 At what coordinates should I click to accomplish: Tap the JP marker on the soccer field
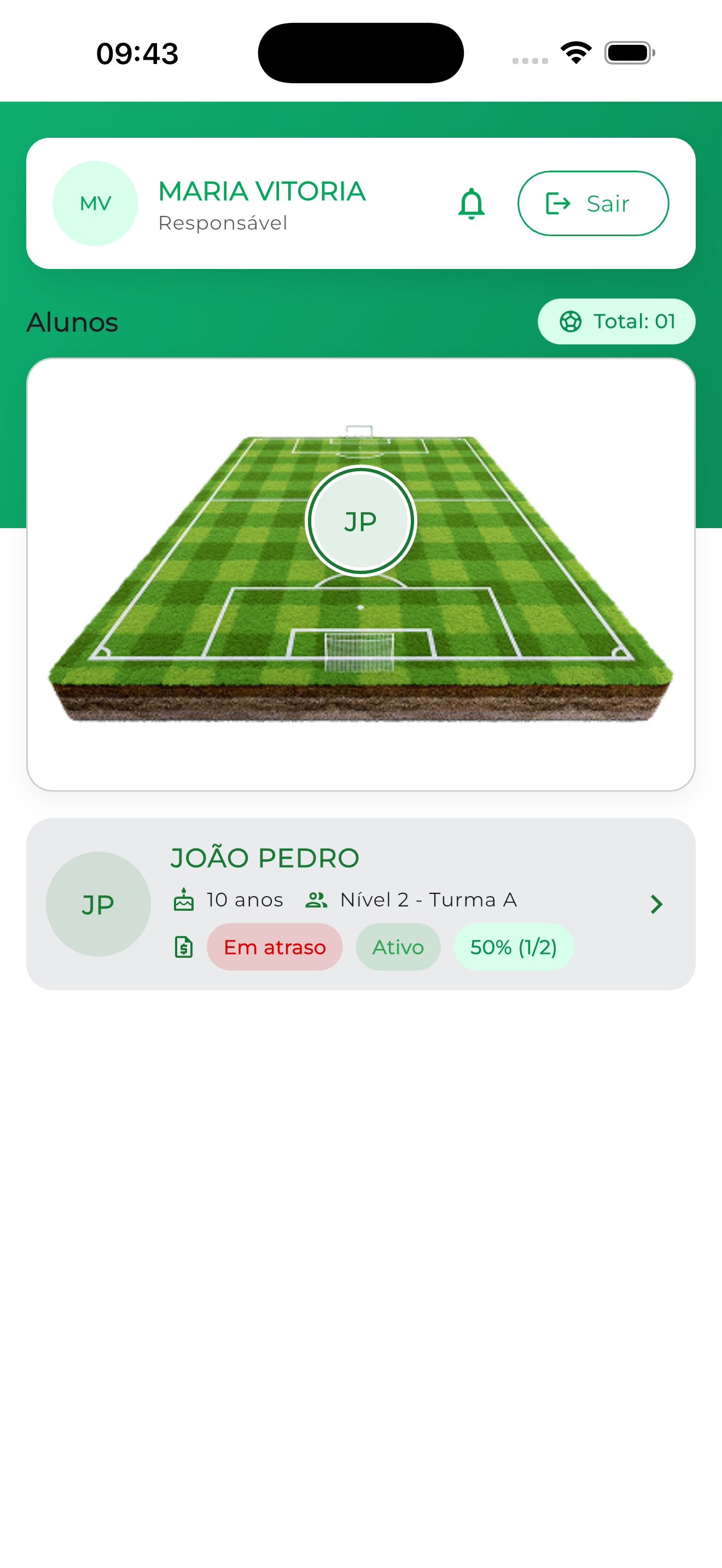click(360, 520)
